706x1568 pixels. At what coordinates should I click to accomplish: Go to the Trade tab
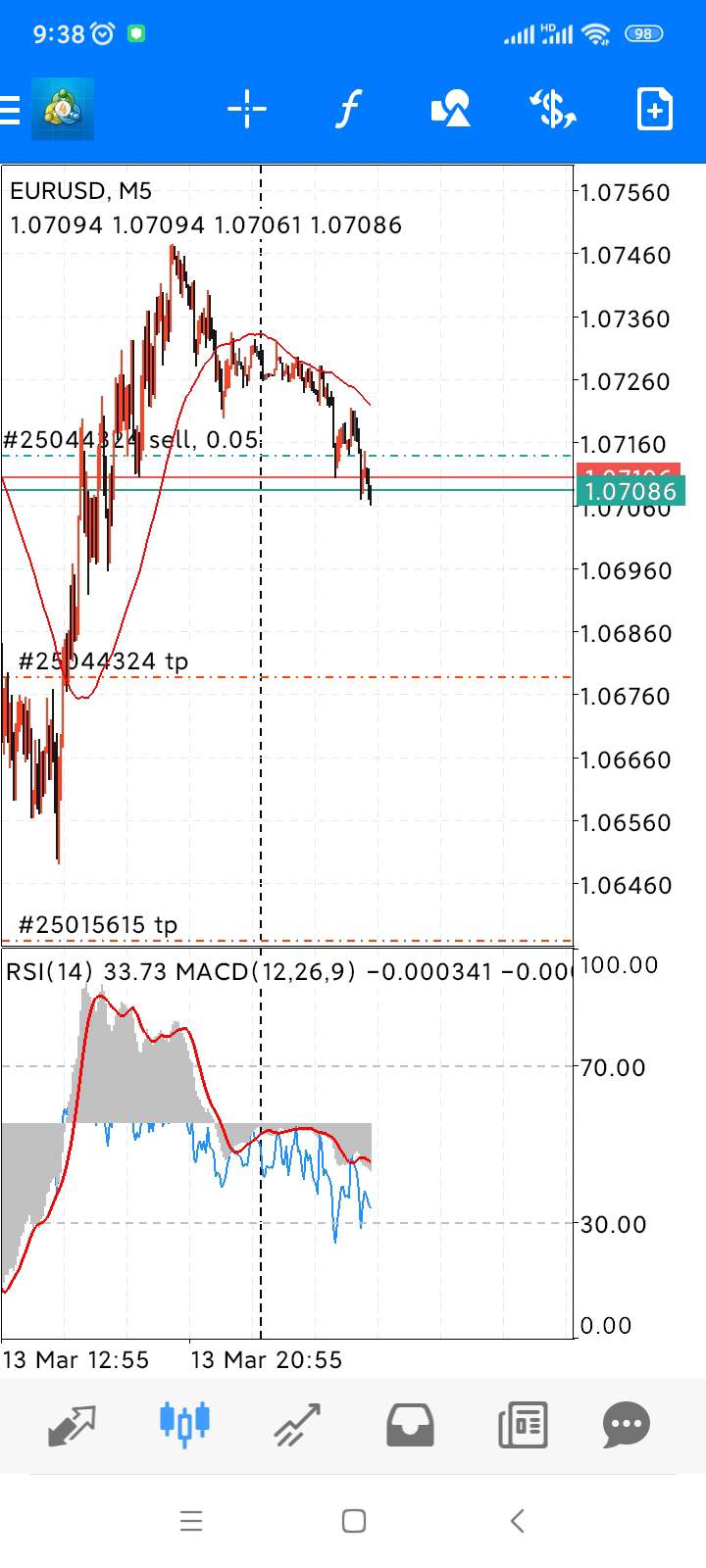[x=297, y=1425]
